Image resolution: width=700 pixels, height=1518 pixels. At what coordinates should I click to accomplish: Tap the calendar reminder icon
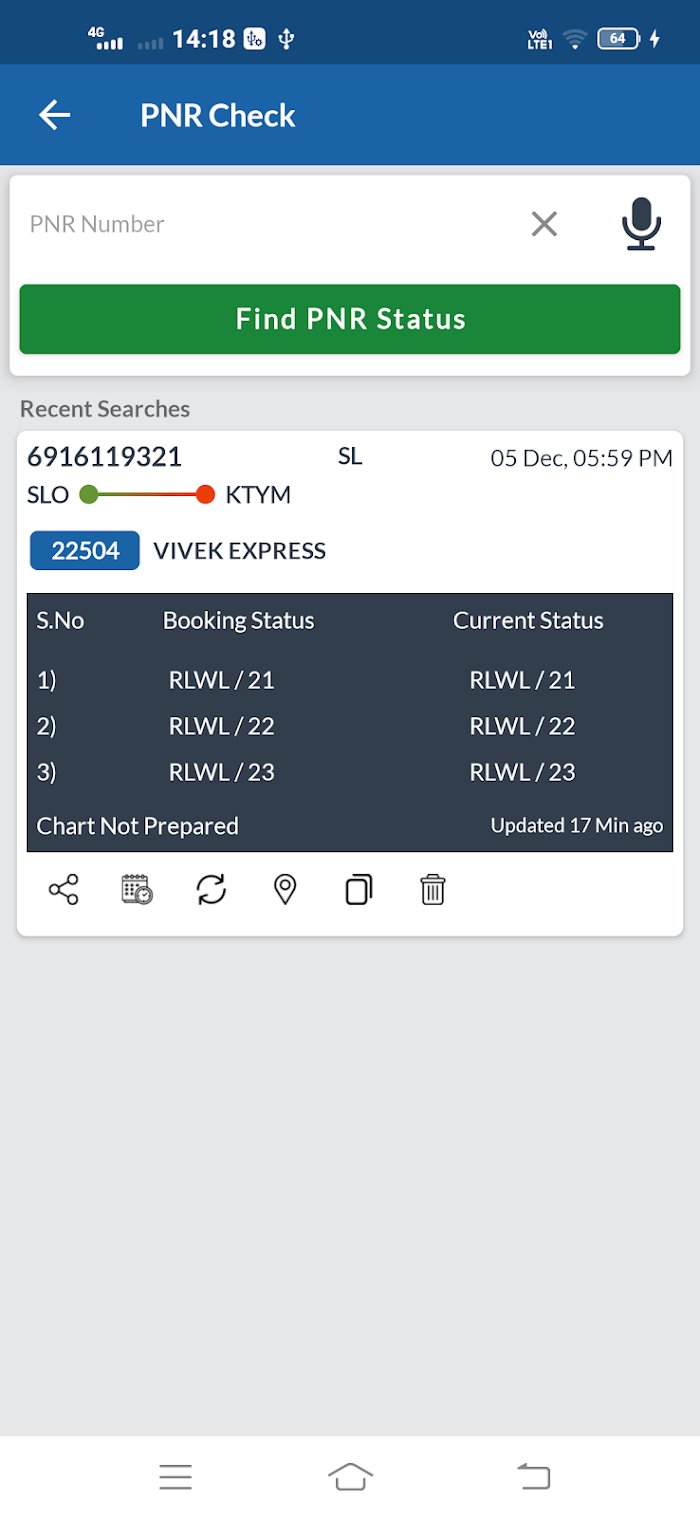(x=137, y=889)
